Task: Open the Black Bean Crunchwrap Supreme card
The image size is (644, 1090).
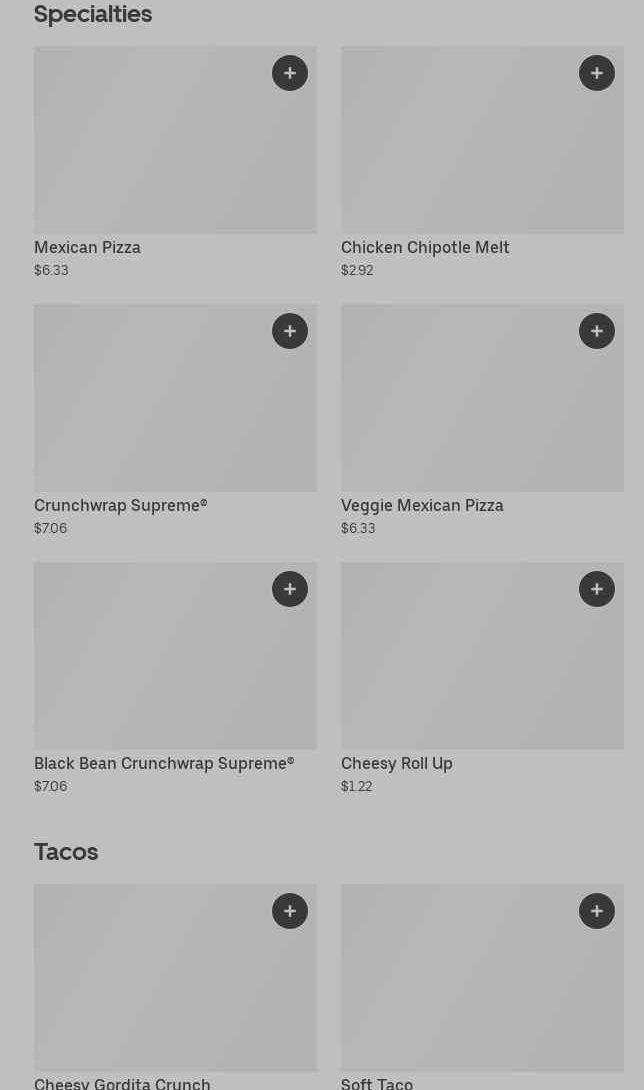Action: coord(150,668)
